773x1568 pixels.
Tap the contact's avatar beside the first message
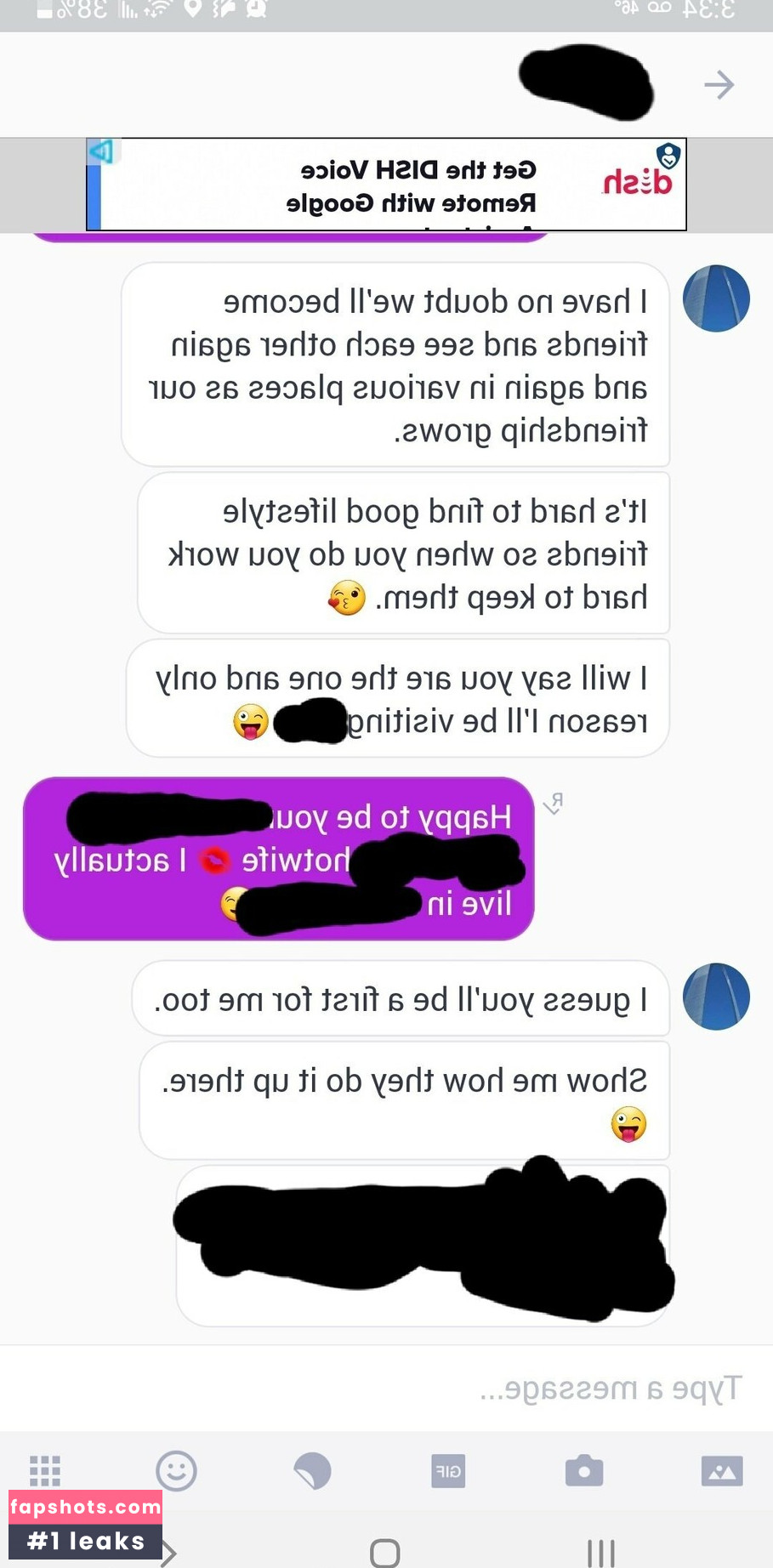[x=716, y=298]
